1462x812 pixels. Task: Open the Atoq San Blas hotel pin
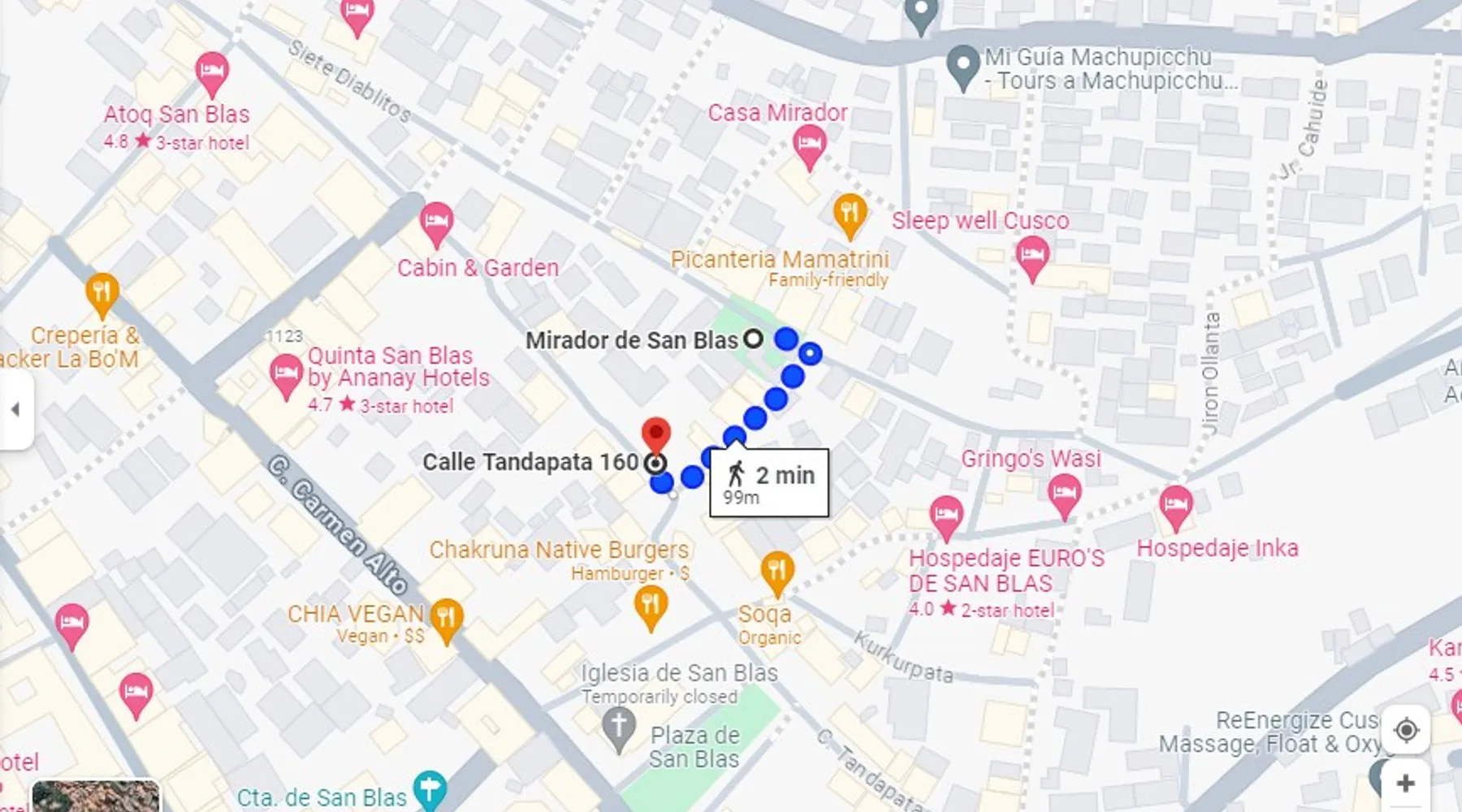point(212,74)
